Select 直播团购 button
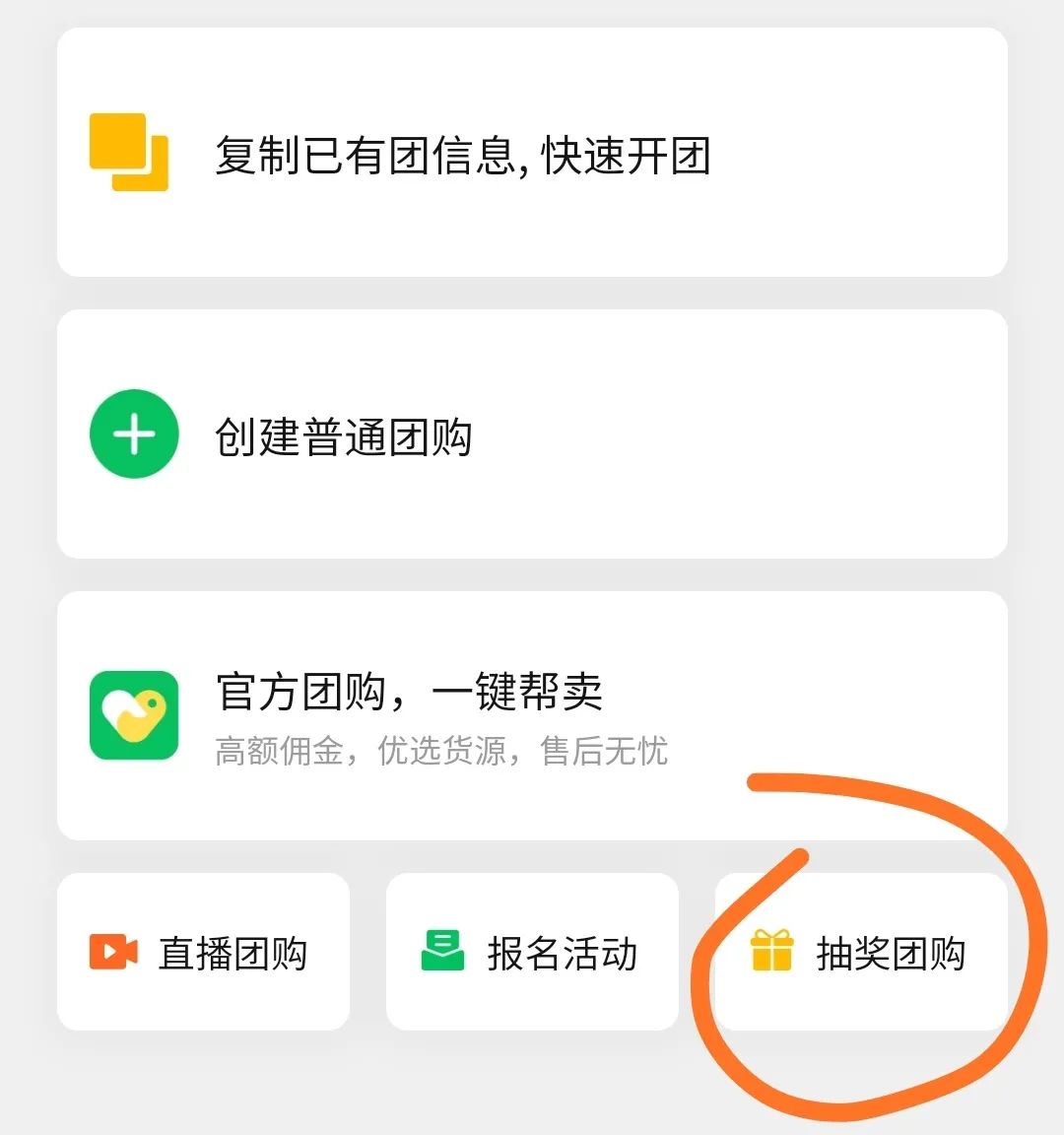 [x=204, y=952]
